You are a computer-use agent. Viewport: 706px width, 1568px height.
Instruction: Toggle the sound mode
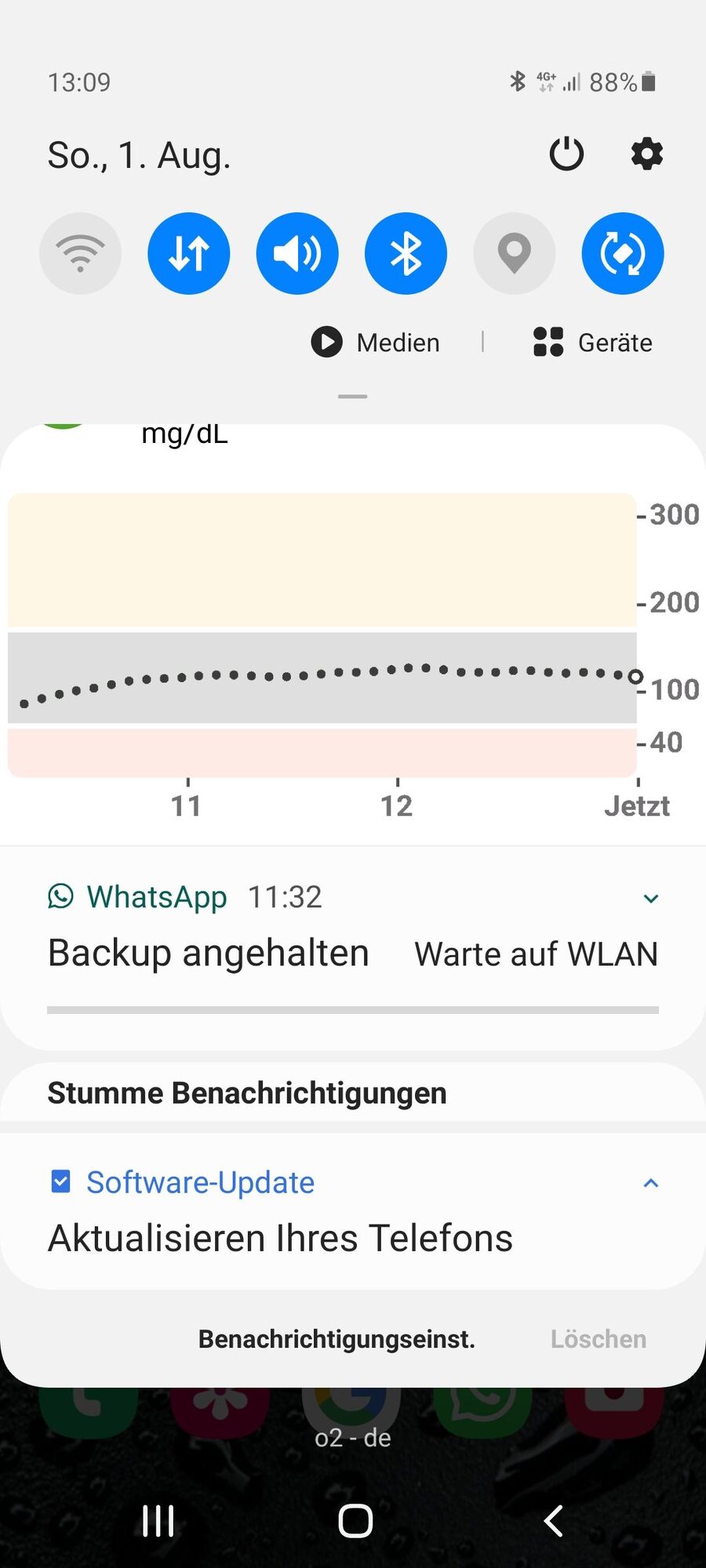click(x=297, y=253)
